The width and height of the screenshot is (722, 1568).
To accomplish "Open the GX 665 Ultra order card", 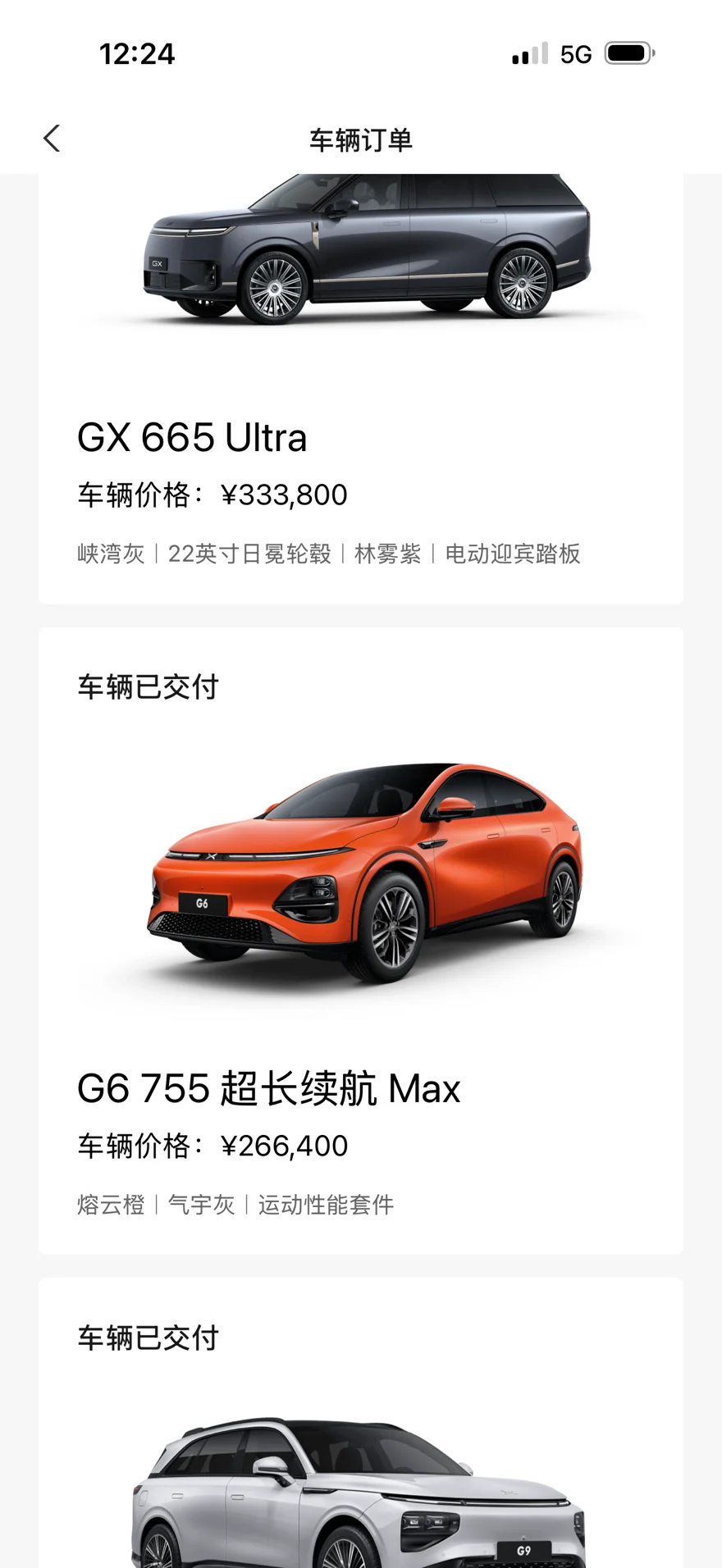I will 361,389.
